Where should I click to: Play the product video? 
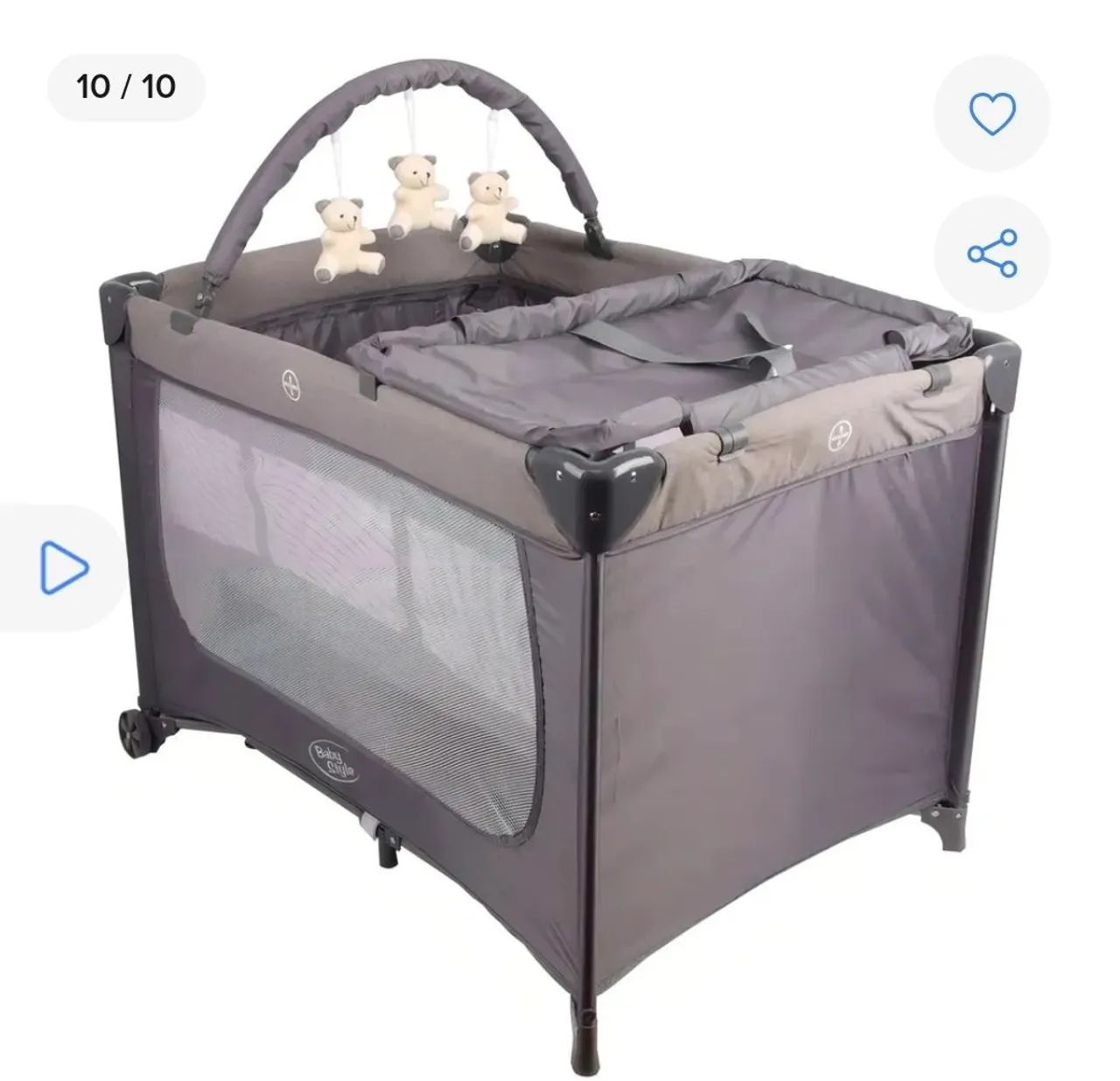(64, 567)
